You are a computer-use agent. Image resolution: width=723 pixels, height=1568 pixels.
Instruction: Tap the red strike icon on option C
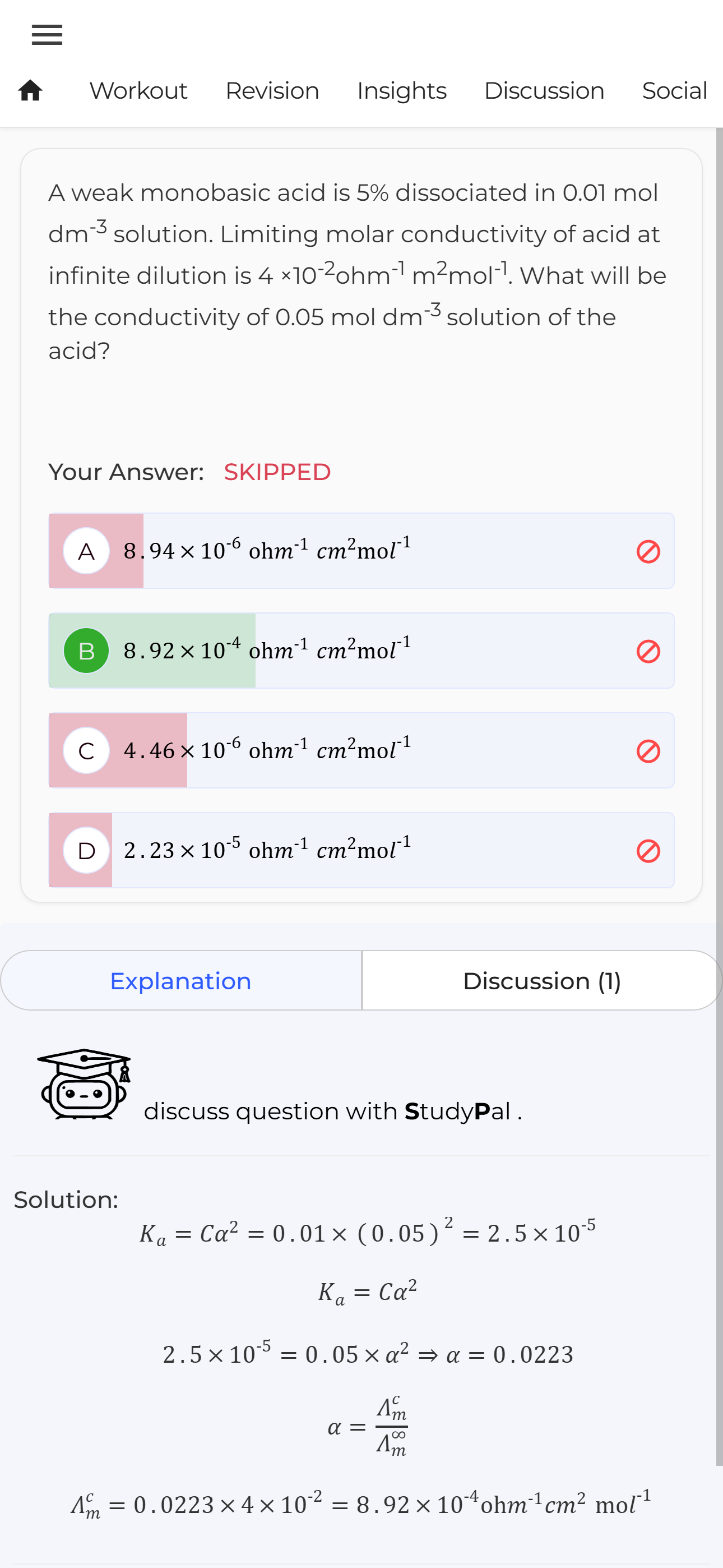(x=648, y=751)
